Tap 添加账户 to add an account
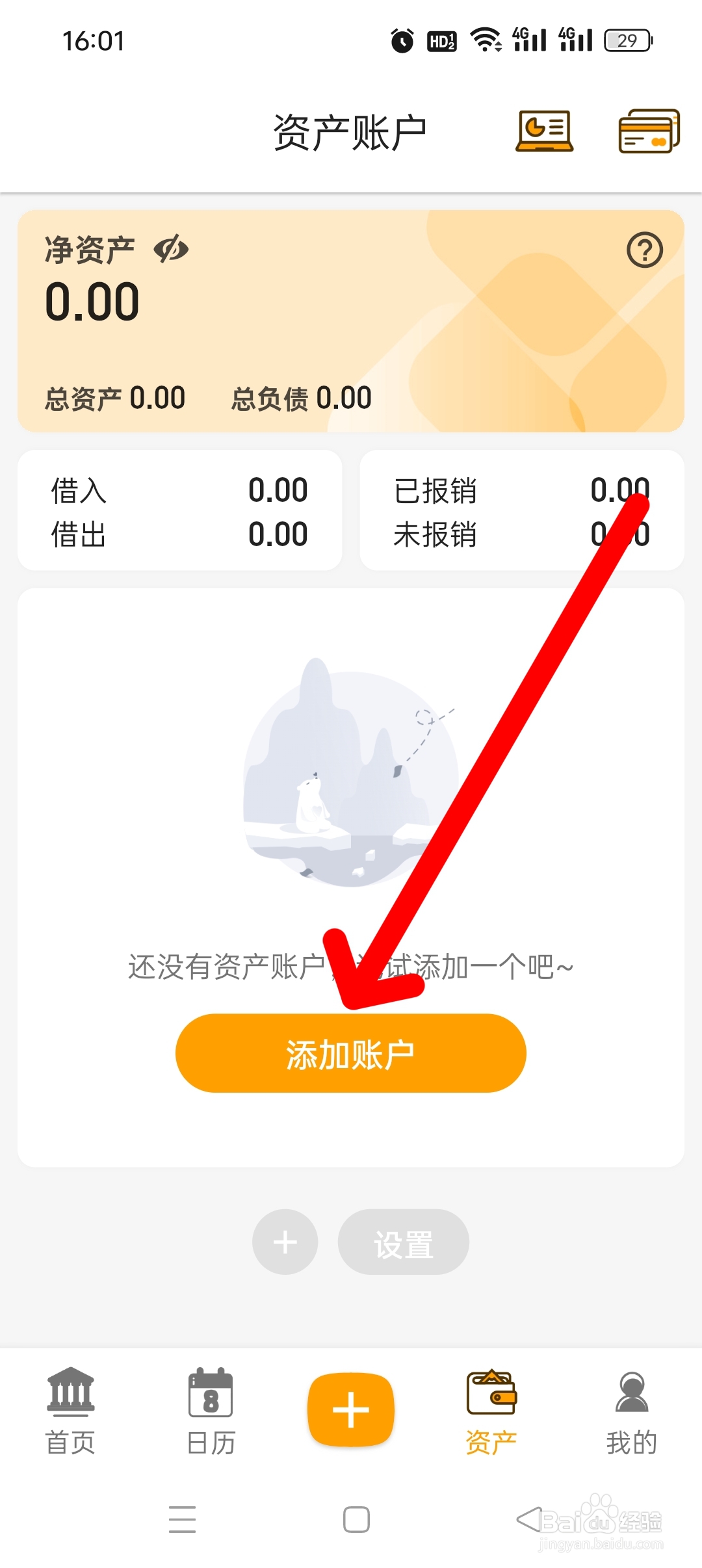Screen dimensions: 702x1568 350,1052
